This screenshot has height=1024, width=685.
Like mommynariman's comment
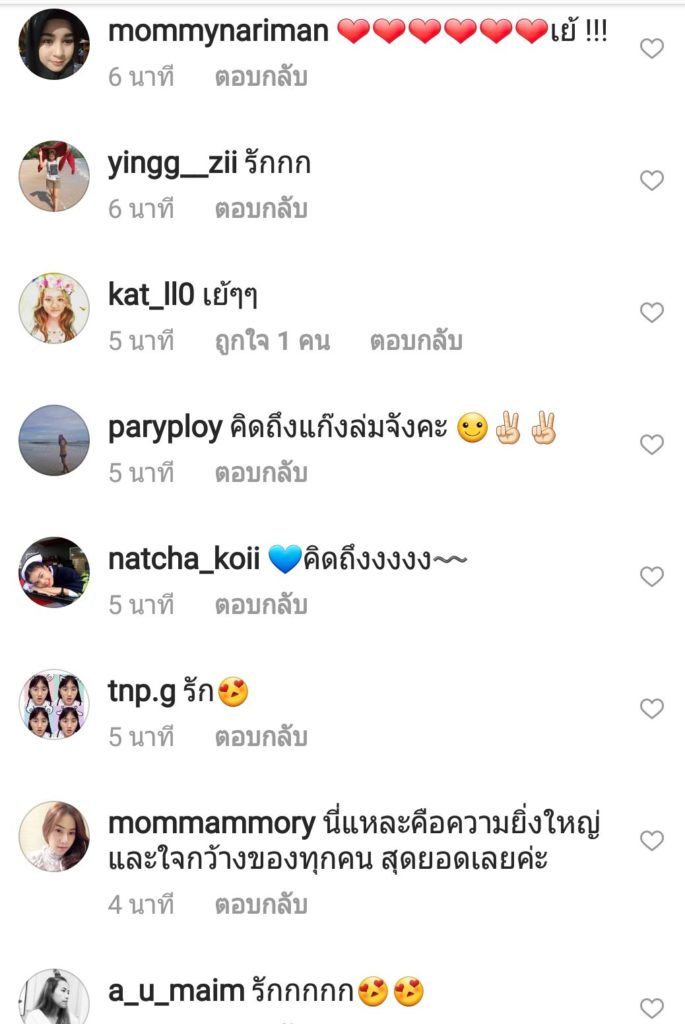click(651, 49)
